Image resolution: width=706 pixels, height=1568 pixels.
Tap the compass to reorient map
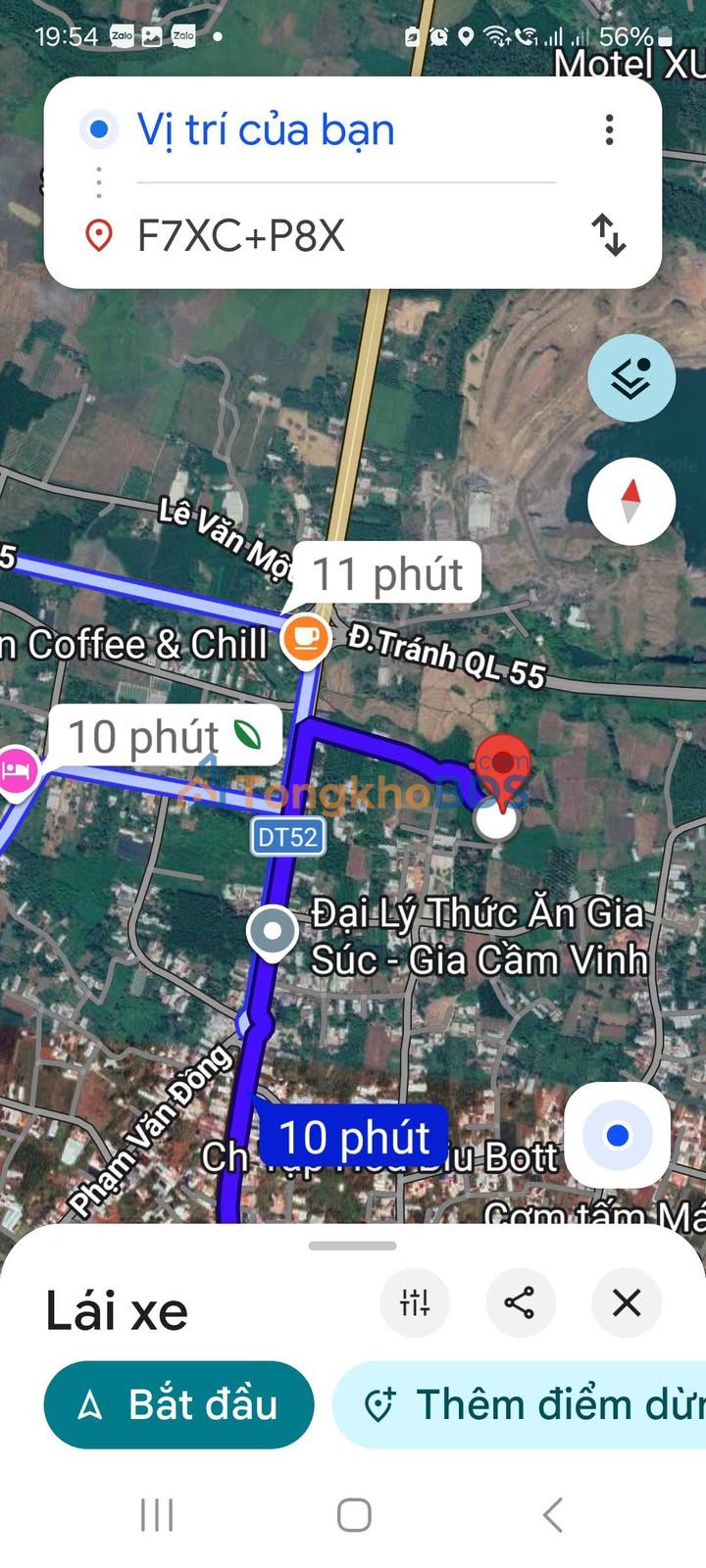(x=630, y=501)
